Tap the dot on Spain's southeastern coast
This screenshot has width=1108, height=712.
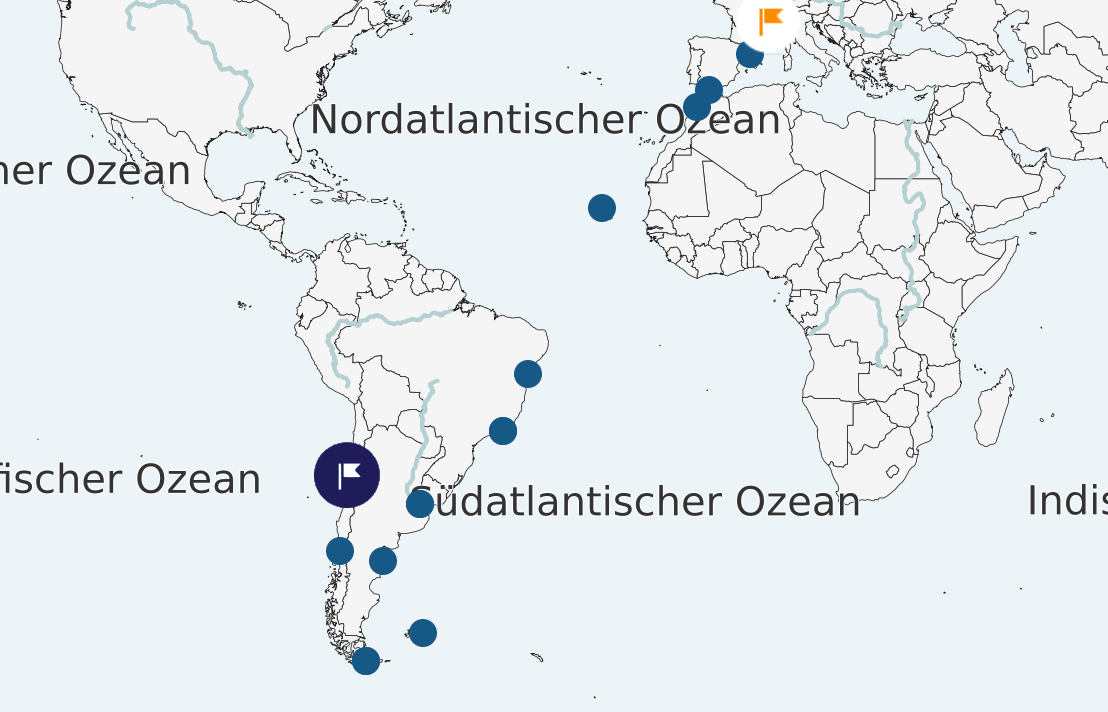[x=709, y=90]
